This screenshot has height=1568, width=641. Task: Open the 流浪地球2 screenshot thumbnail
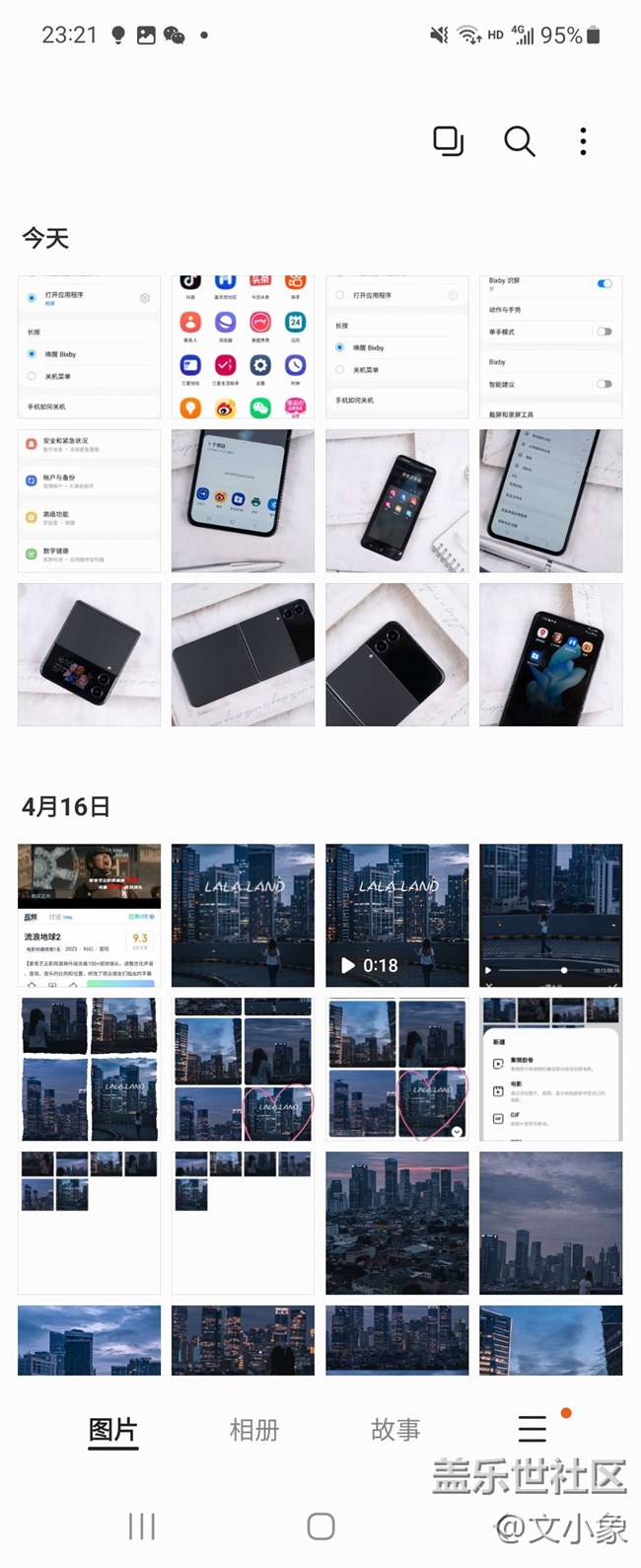click(89, 915)
